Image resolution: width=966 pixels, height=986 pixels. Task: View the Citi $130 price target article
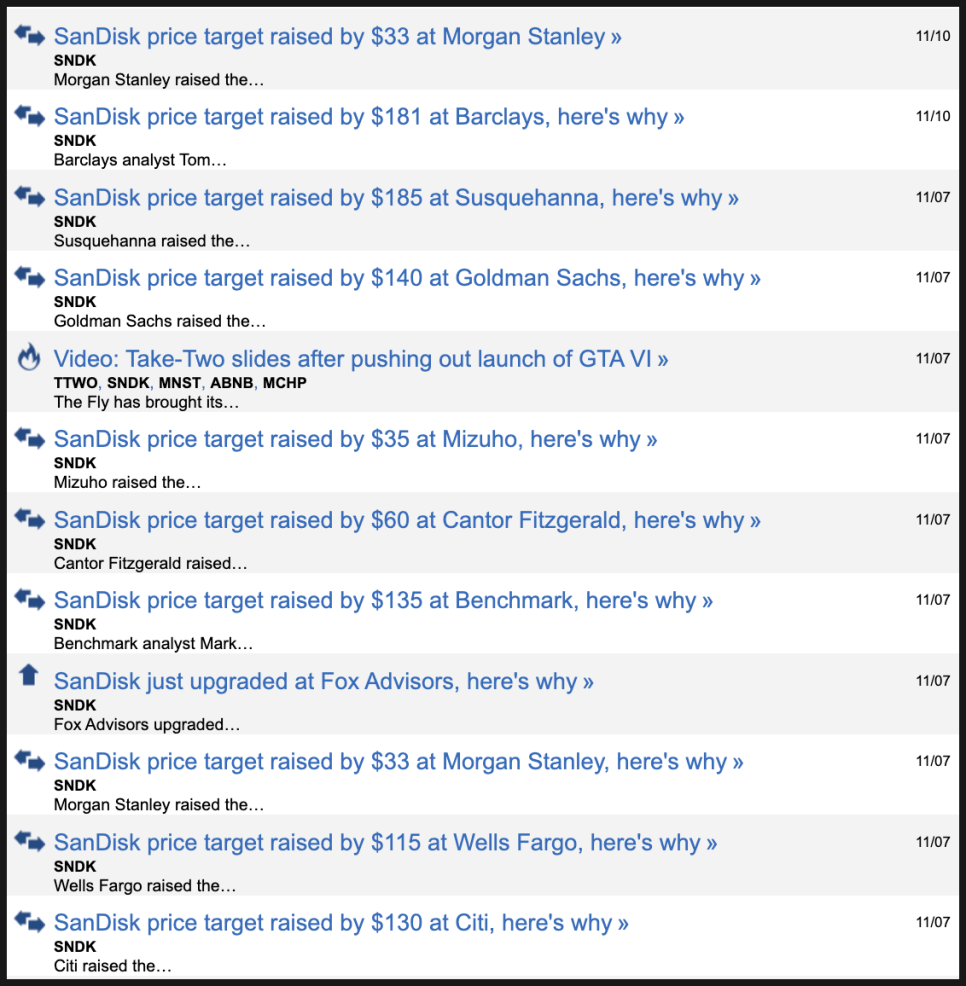[x=340, y=923]
